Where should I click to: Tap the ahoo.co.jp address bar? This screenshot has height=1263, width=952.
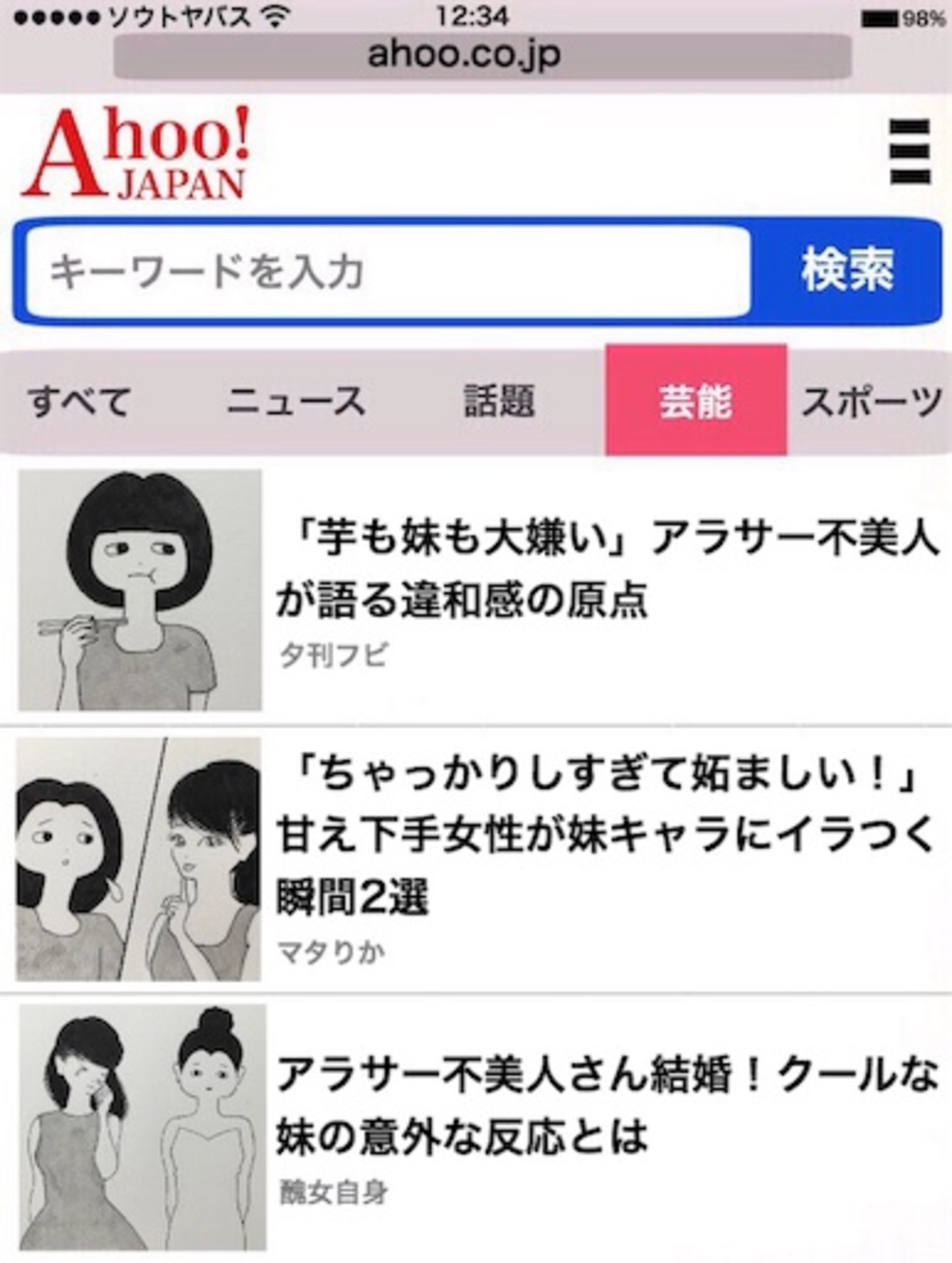pos(482,55)
